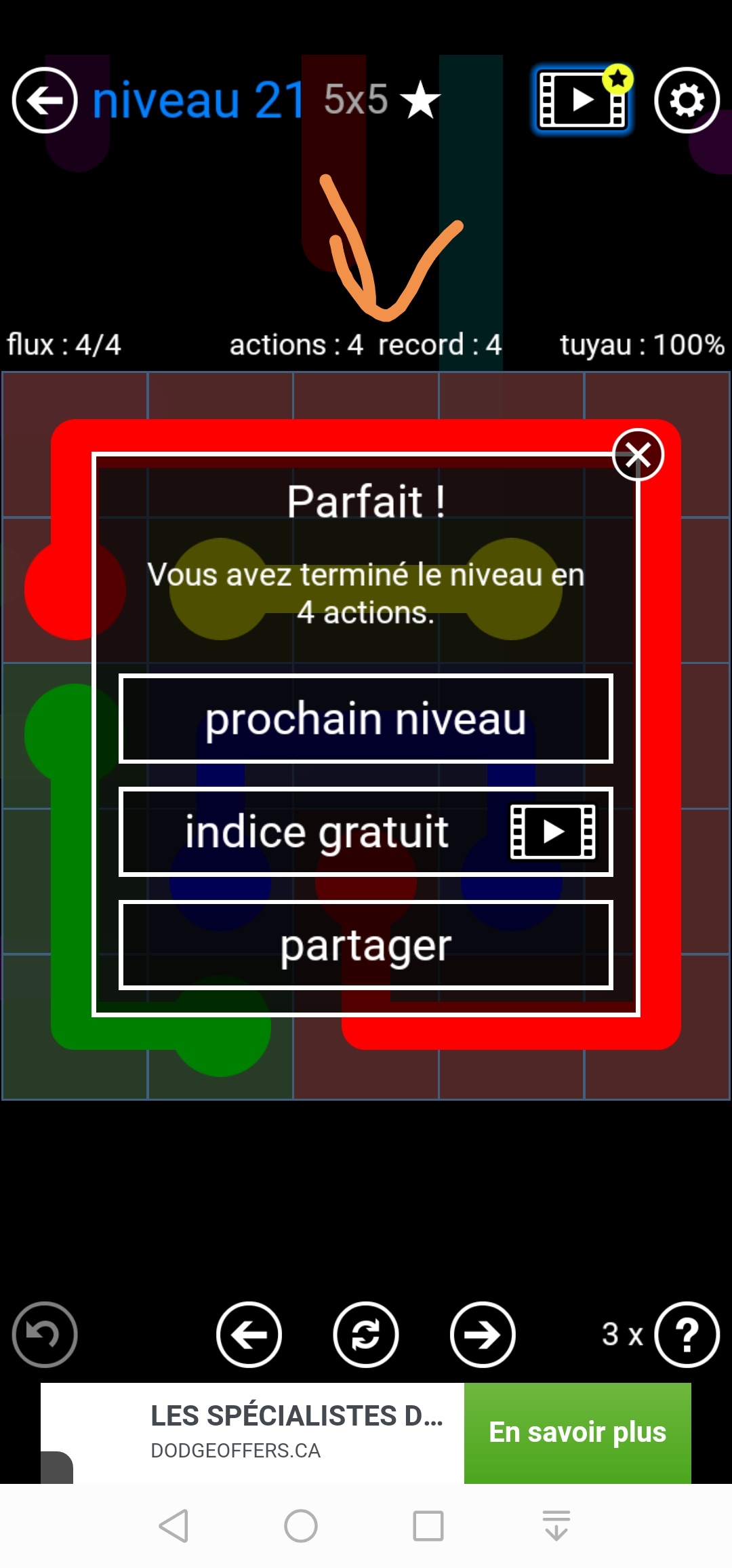Tap the system home button
The height and width of the screenshot is (1568, 732).
301,1526
